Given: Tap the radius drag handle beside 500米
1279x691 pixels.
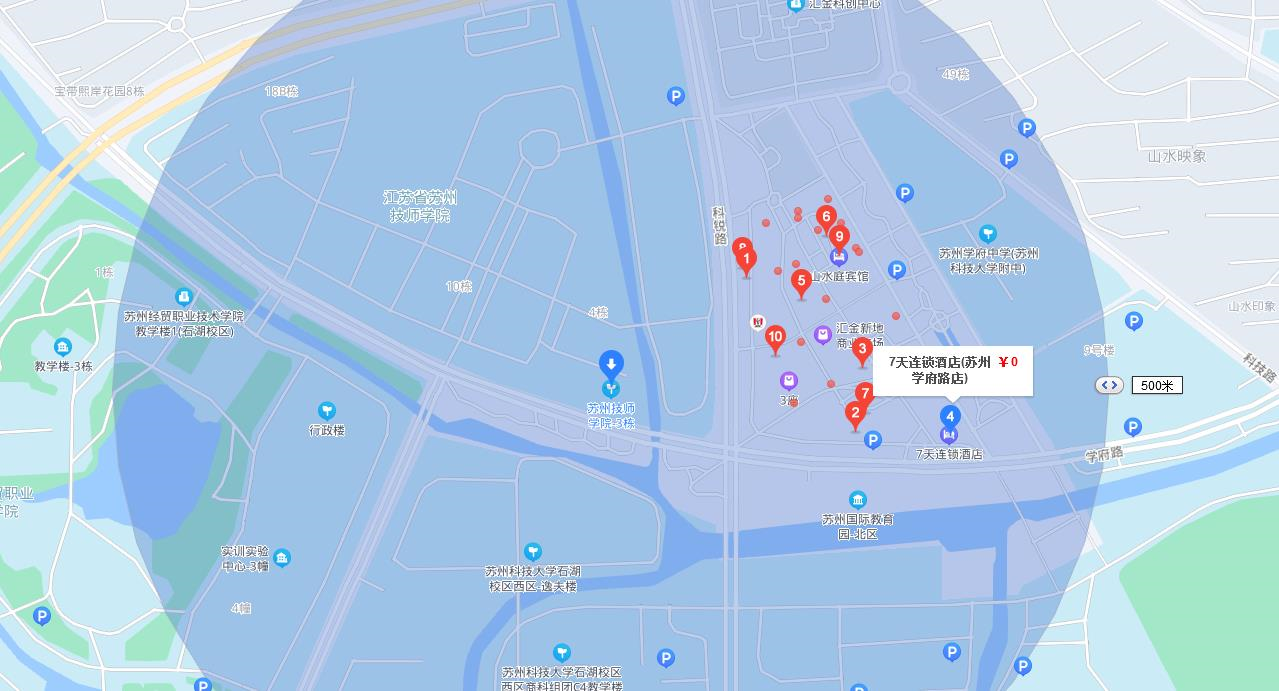Looking at the screenshot, I should pos(1109,385).
